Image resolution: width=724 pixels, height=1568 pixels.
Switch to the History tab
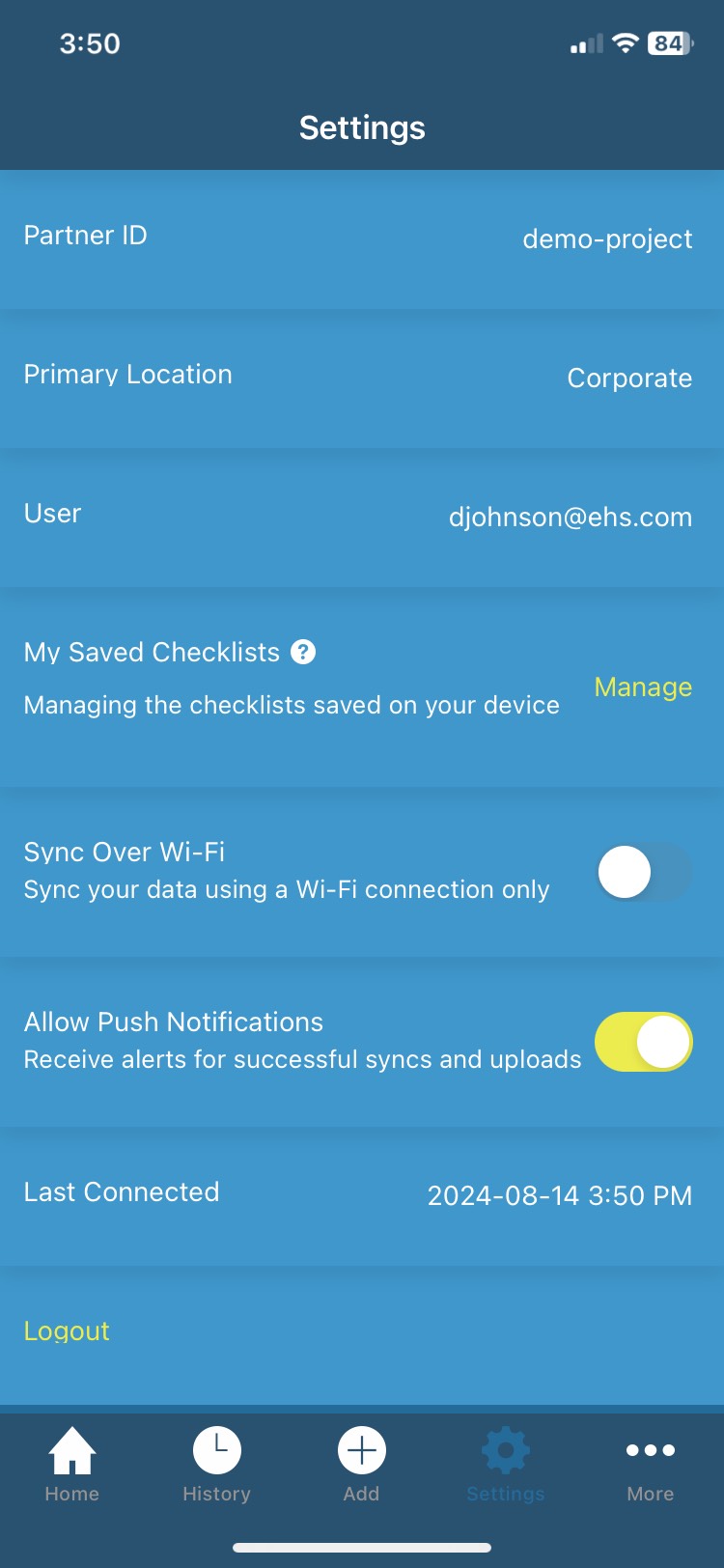pyautogui.click(x=217, y=1465)
